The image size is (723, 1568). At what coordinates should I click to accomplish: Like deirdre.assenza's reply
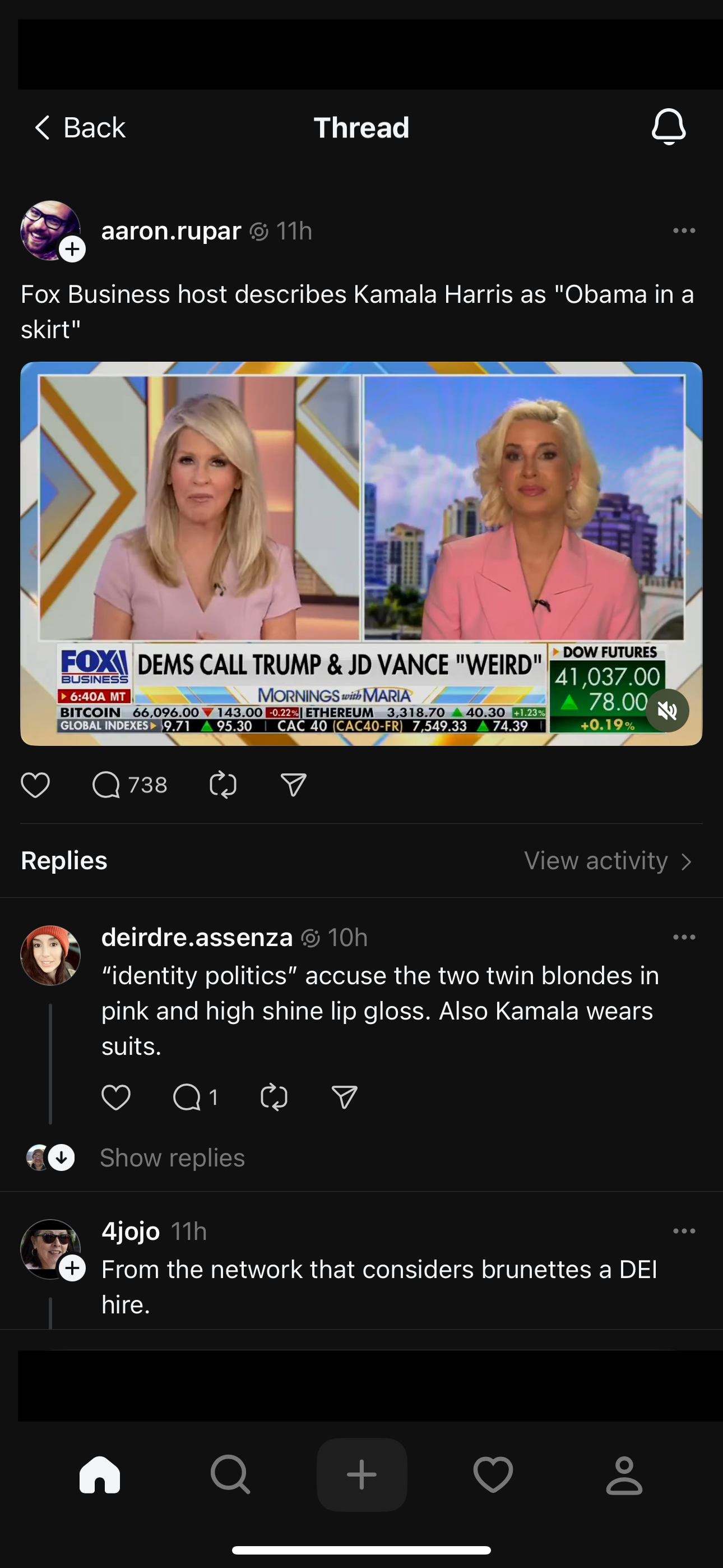click(x=115, y=1097)
